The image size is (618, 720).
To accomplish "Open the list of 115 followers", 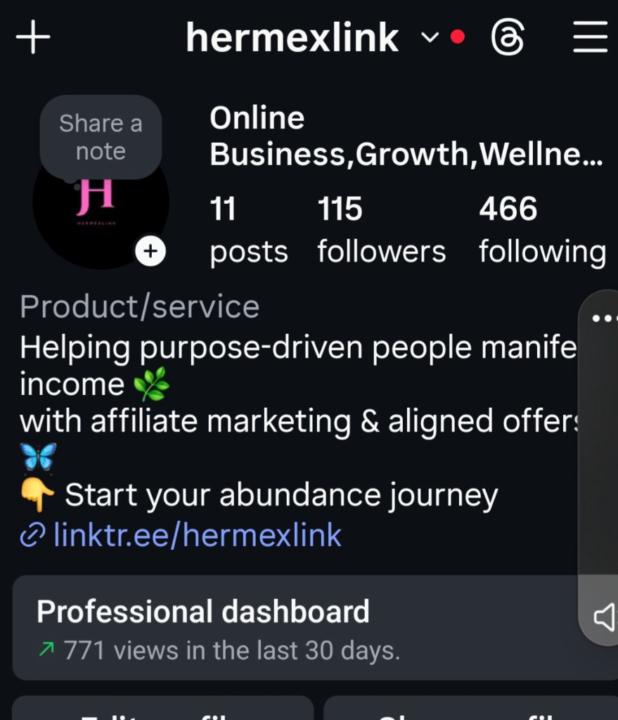I will [x=381, y=230].
